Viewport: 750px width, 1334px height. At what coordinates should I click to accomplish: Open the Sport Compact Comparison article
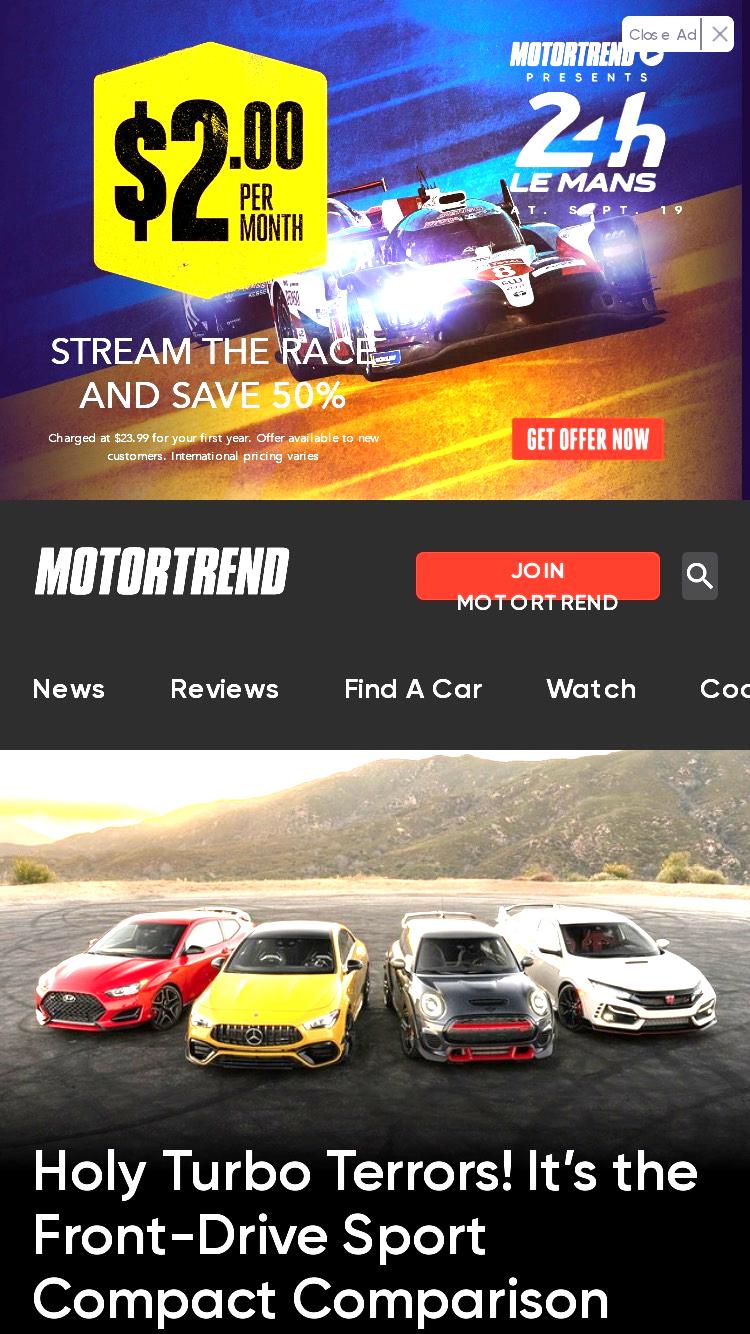(x=366, y=1235)
